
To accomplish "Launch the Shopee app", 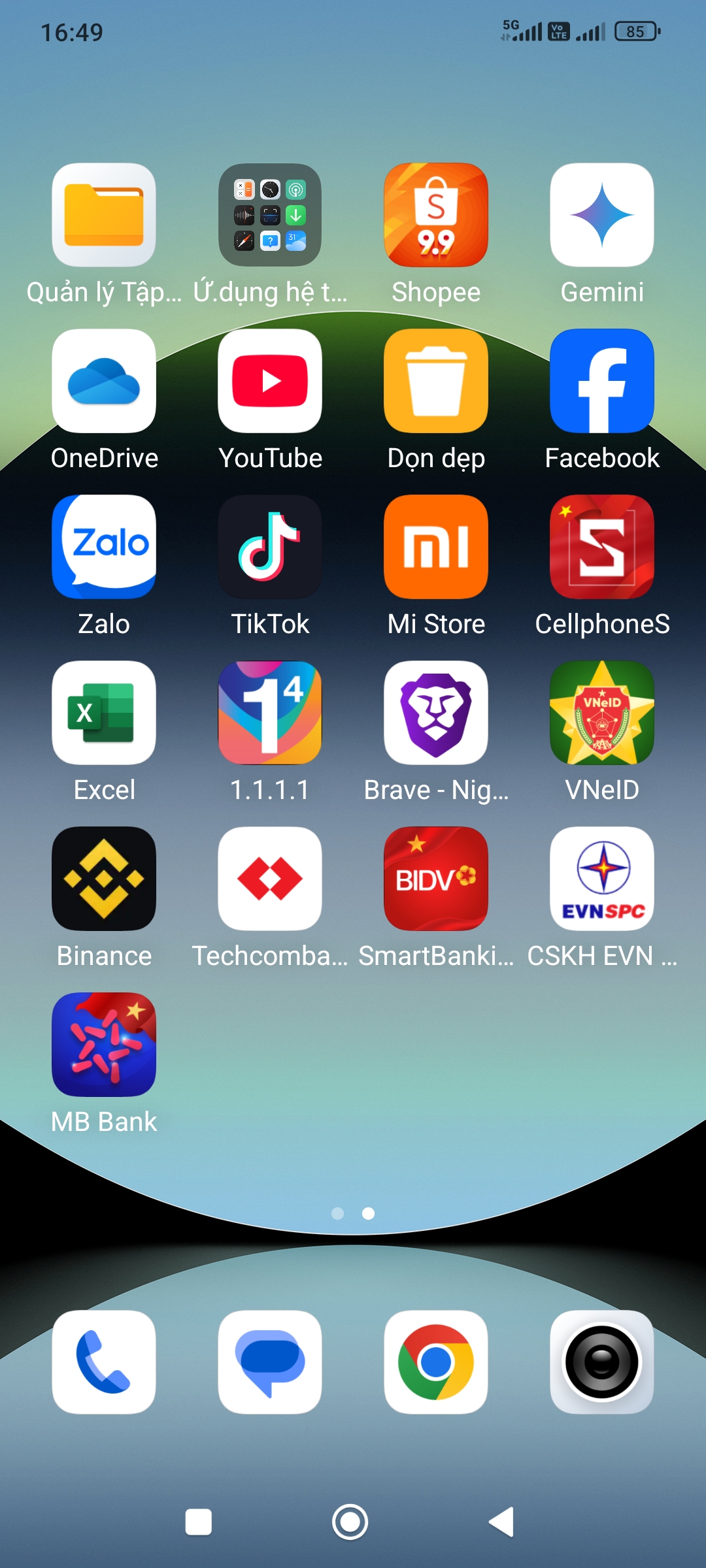I will point(436,215).
